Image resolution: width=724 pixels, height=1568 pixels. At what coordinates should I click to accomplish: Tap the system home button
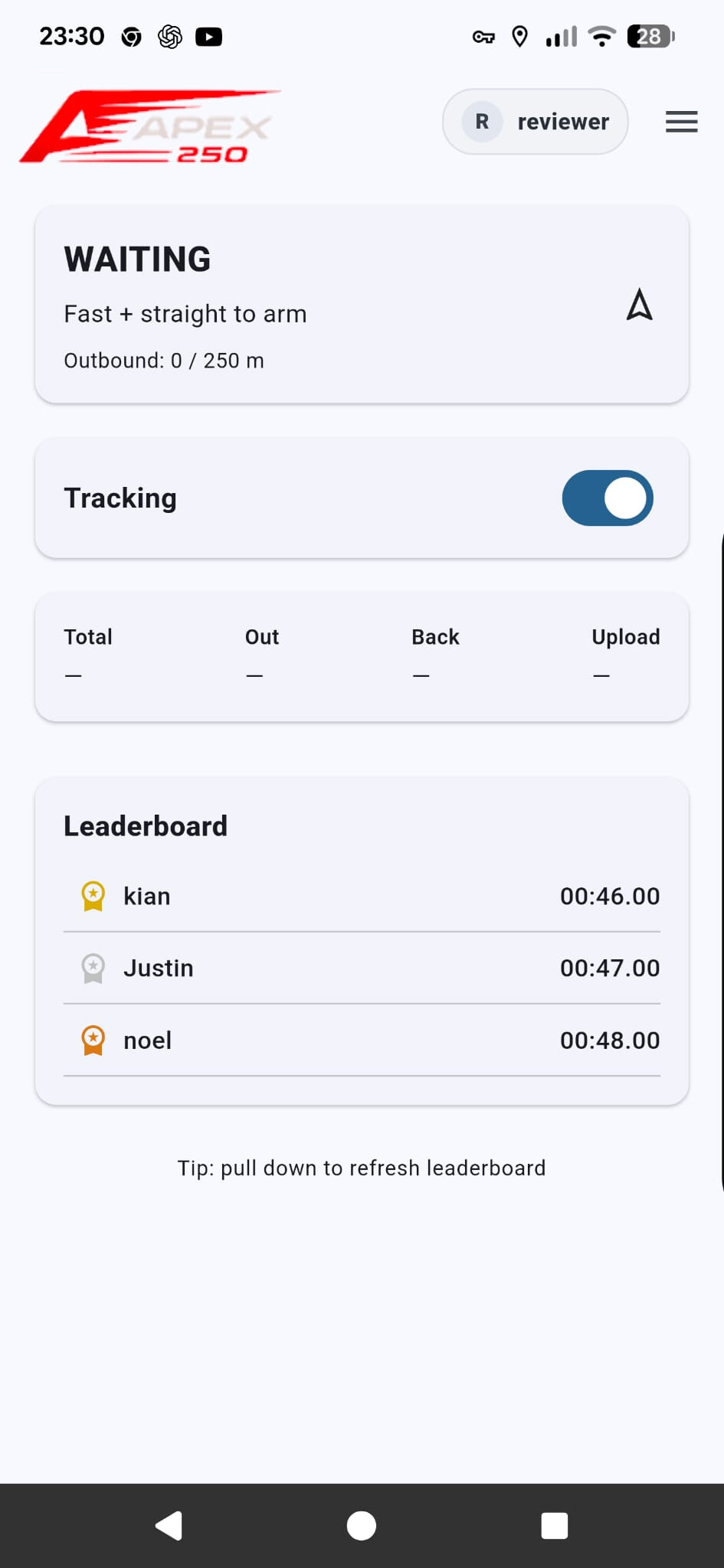(362, 1525)
